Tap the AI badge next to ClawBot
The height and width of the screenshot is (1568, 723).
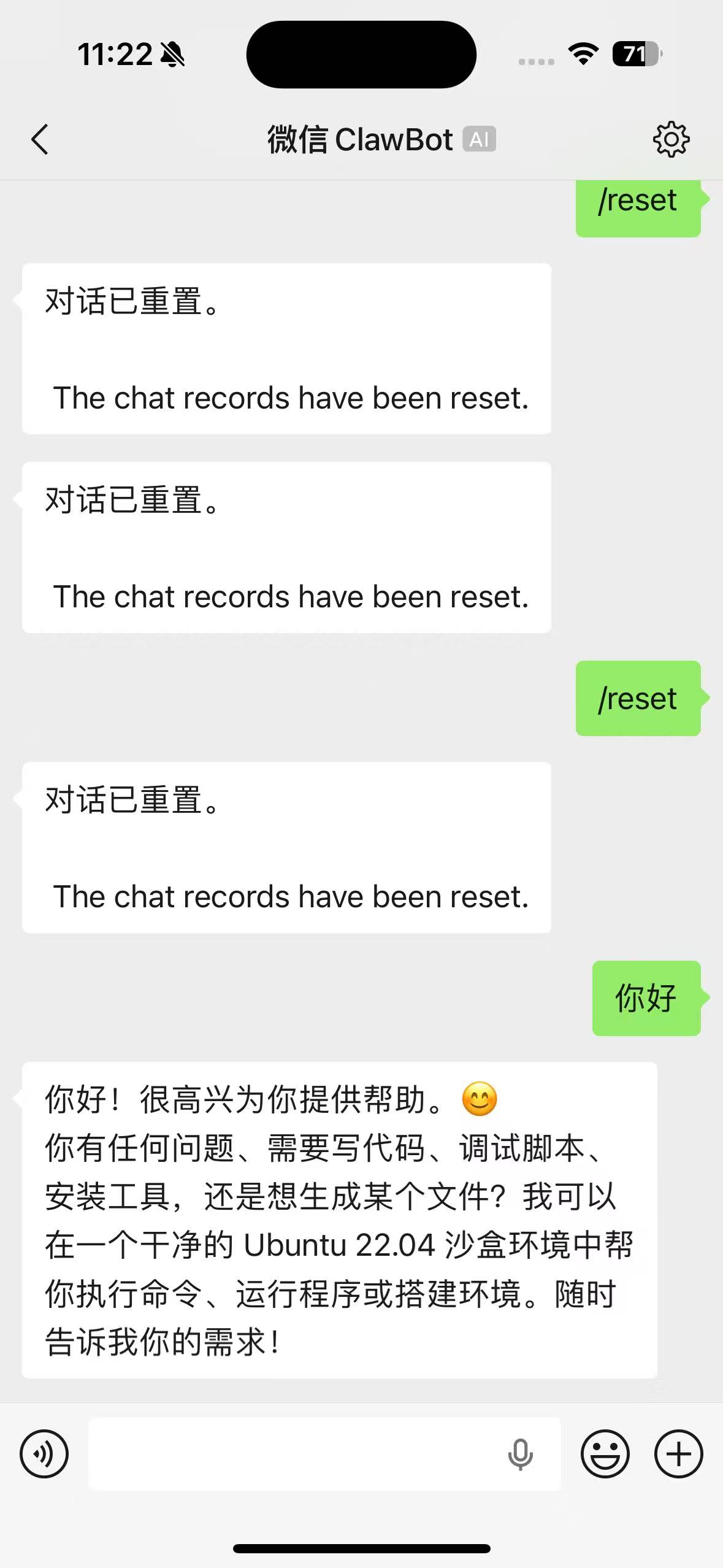pos(479,140)
